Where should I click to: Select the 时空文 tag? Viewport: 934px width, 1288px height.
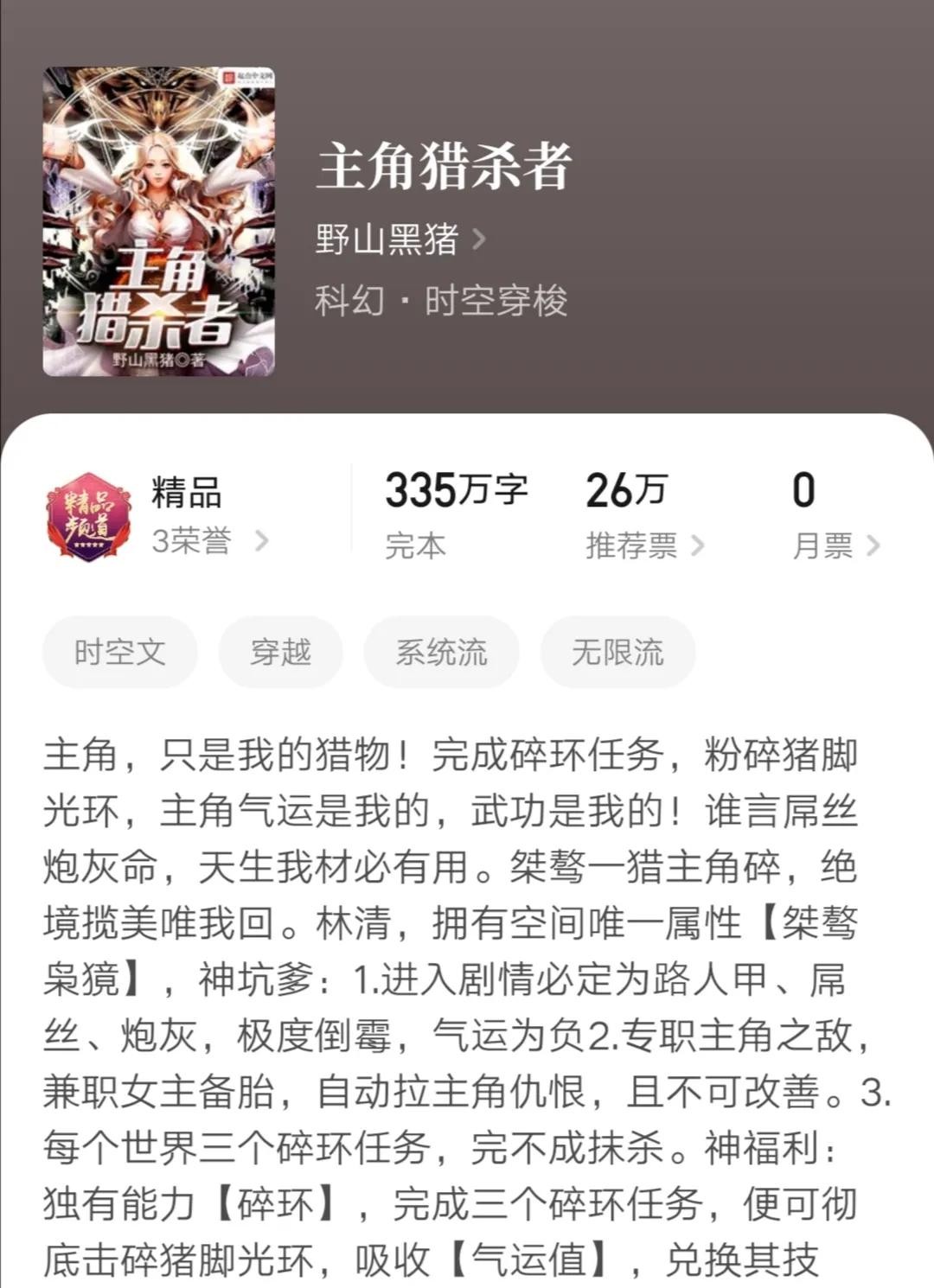point(120,652)
